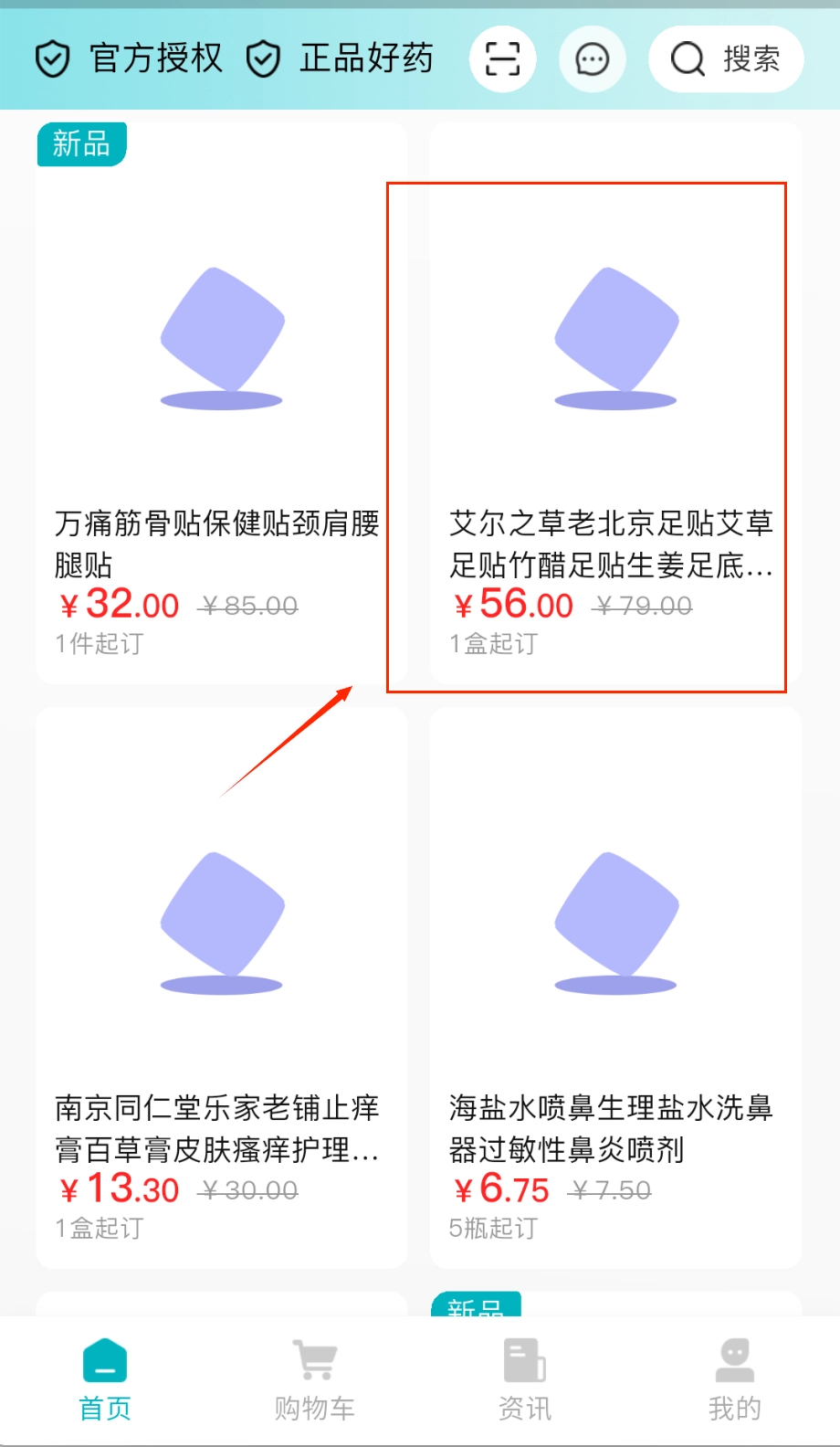Open the messages chat bubble icon
Viewport: 840px width, 1447px height.
[592, 59]
